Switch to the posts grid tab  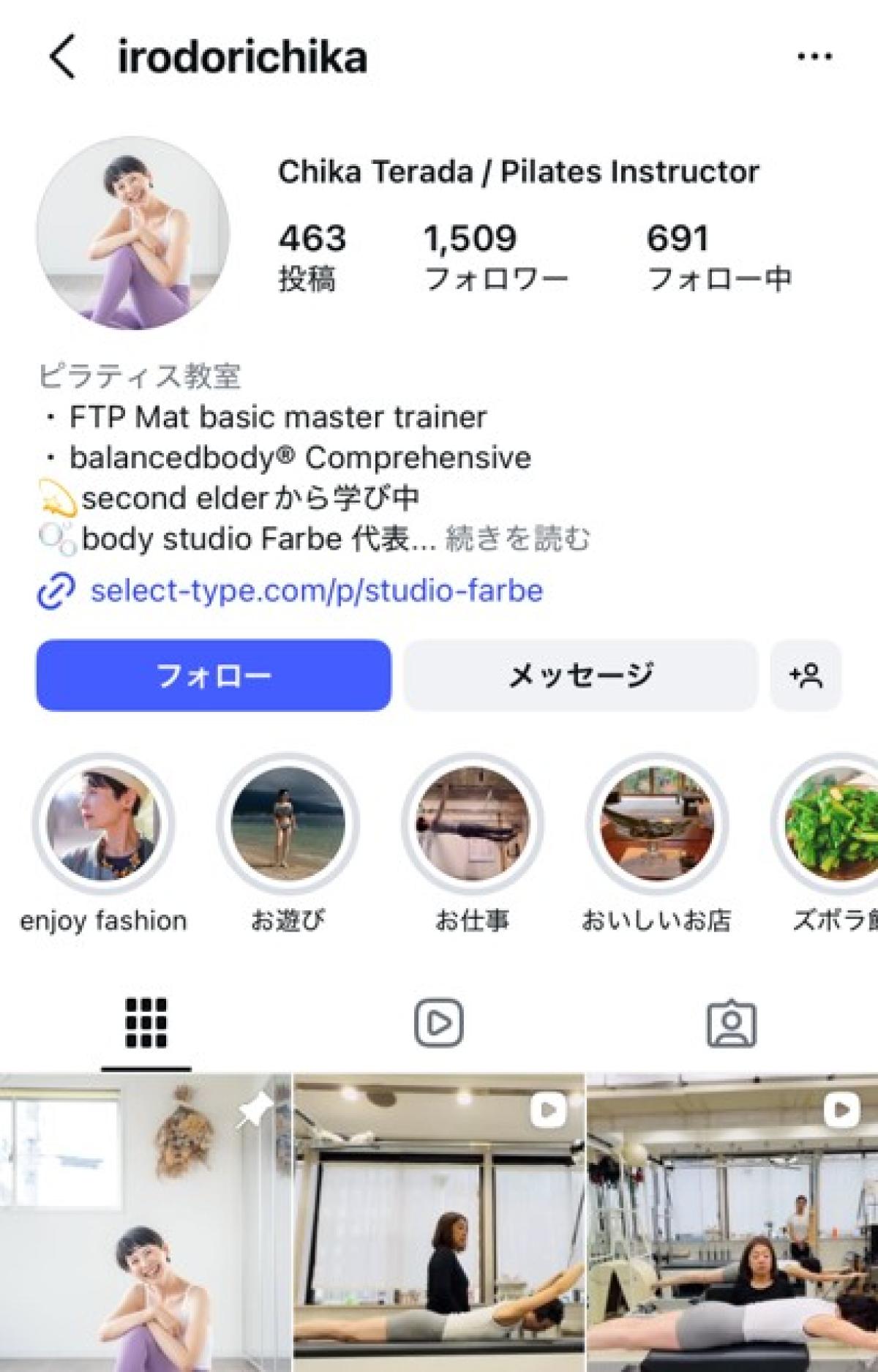pyautogui.click(x=146, y=1023)
